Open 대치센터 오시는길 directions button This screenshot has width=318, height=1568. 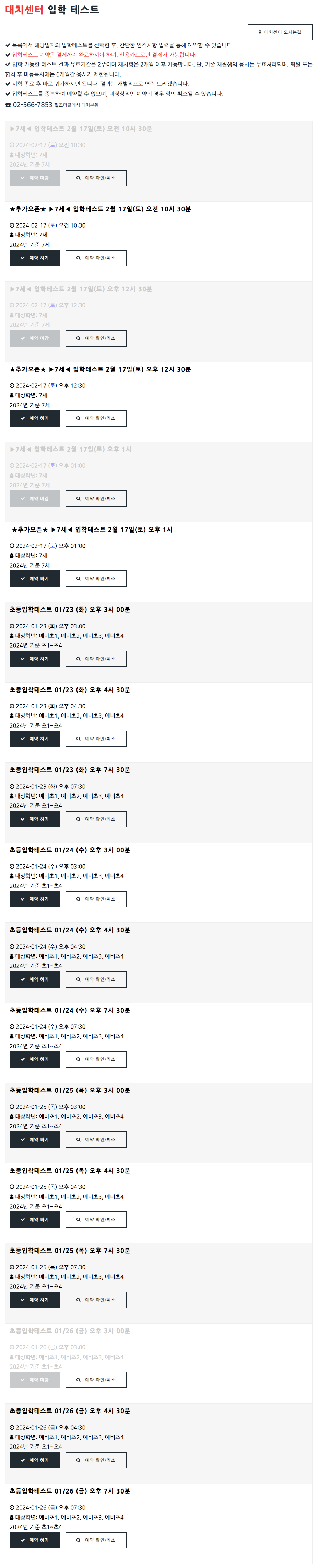pyautogui.click(x=280, y=32)
